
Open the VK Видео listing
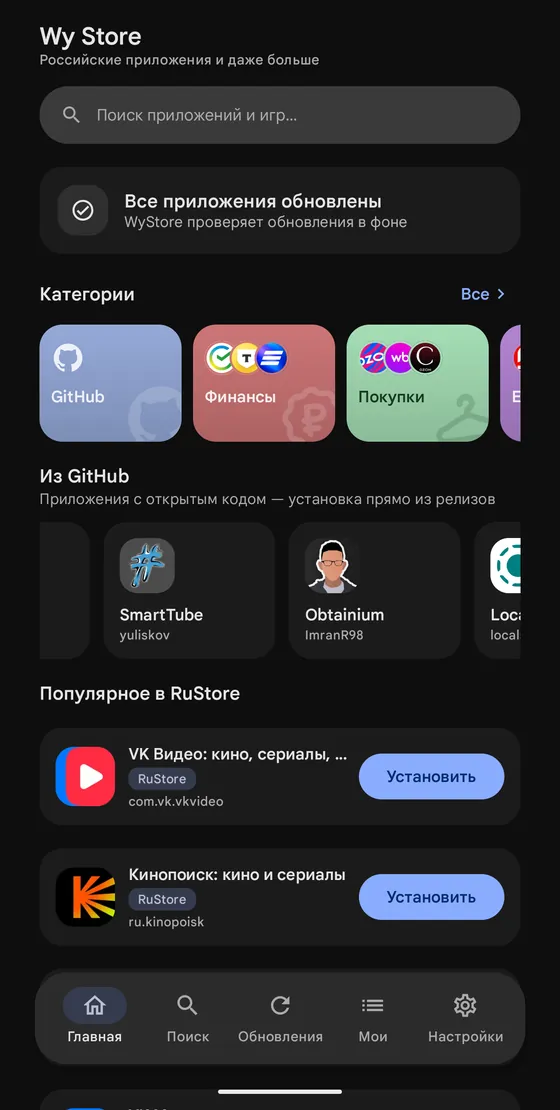pyautogui.click(x=198, y=777)
